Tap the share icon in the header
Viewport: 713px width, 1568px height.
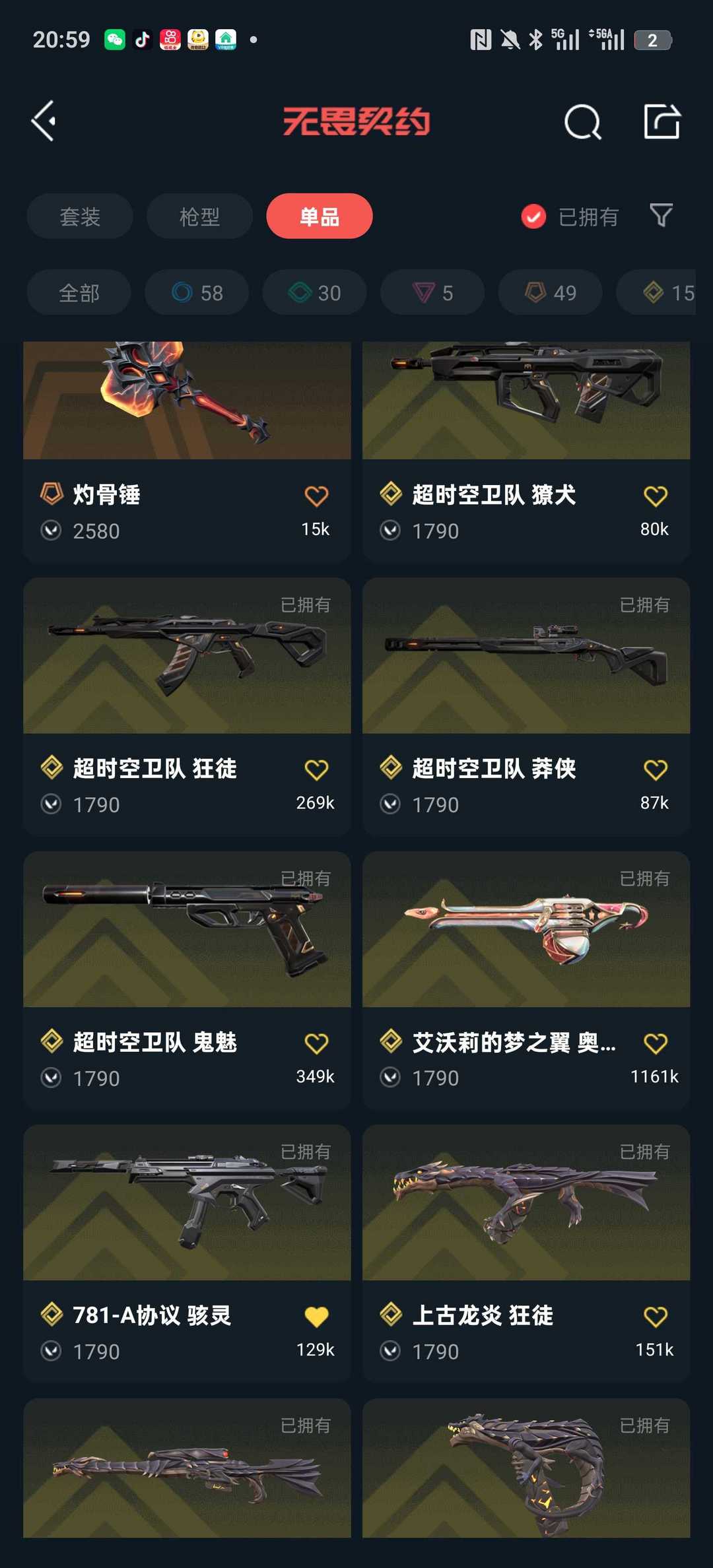click(662, 121)
